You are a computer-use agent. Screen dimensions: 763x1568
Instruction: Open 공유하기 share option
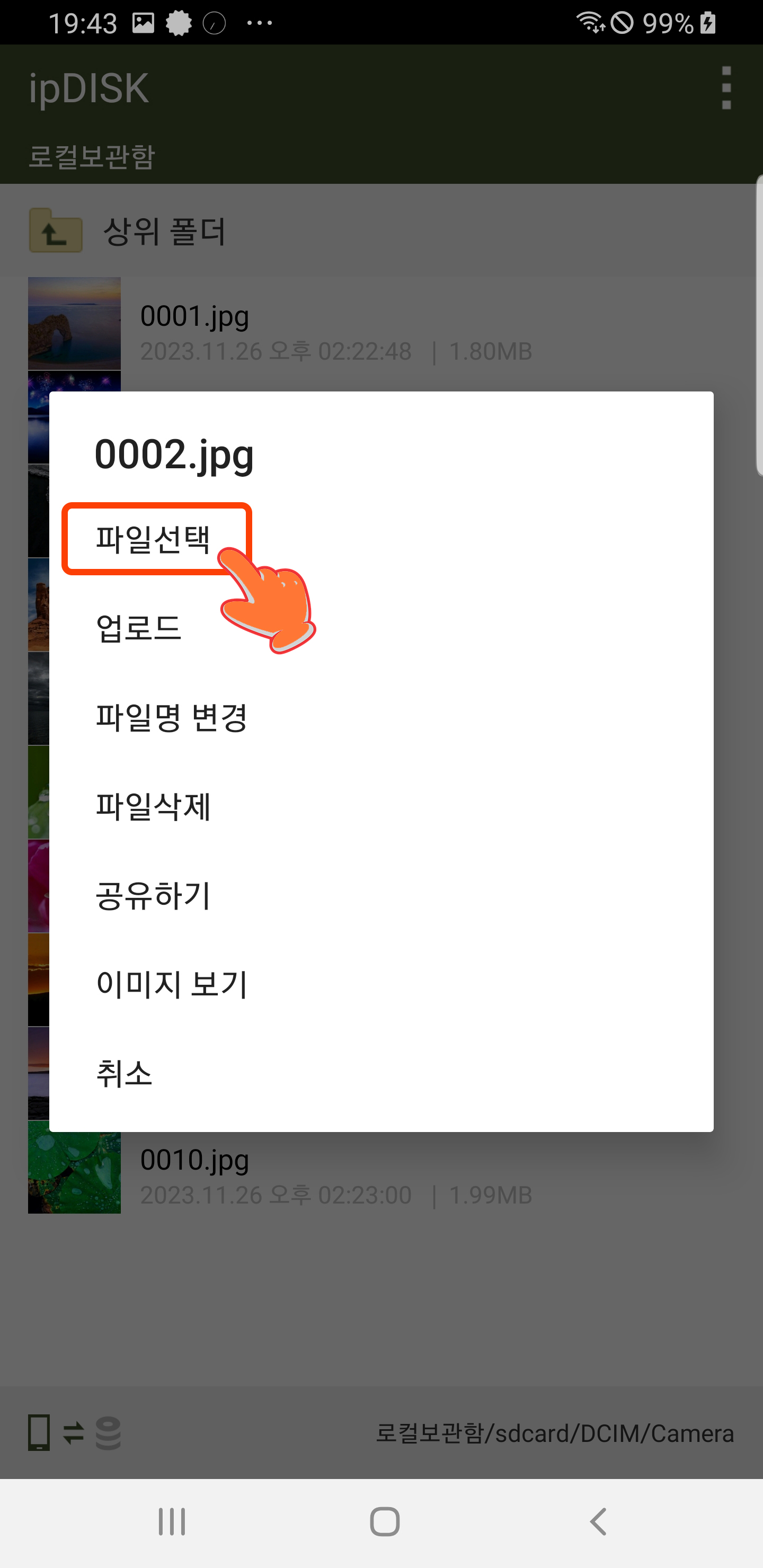(381, 895)
